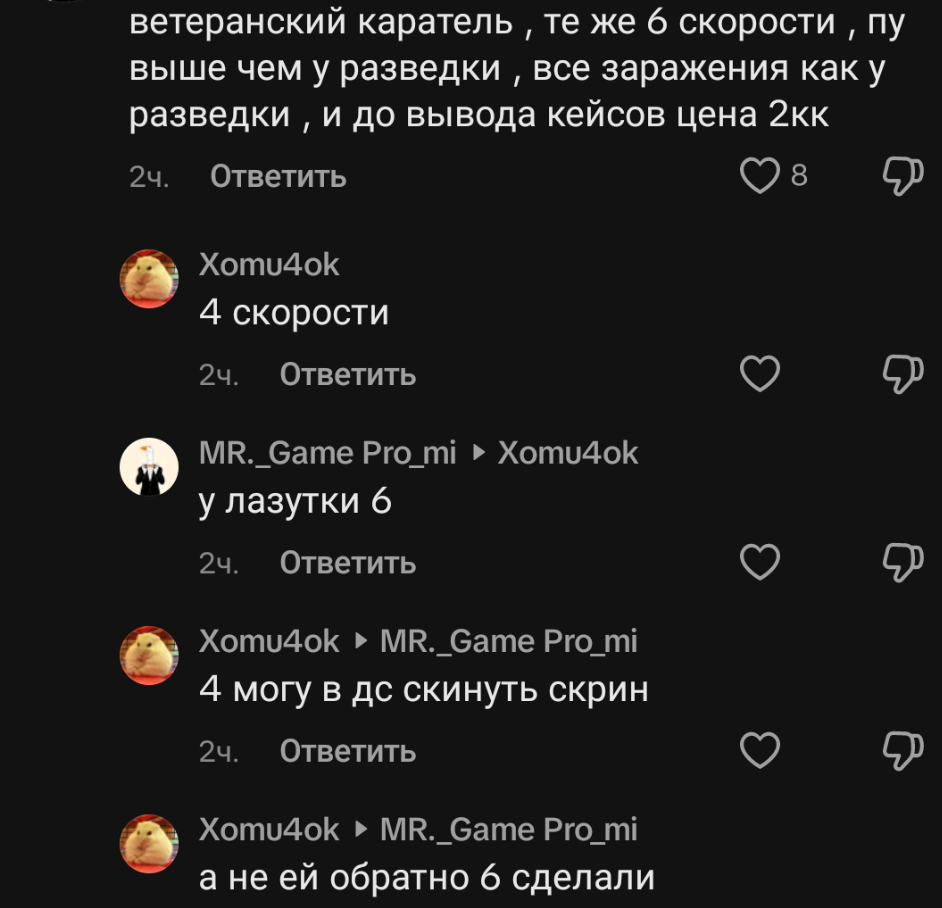942x908 pixels.
Task: Dislike the comment '4 скорости'
Action: (x=903, y=375)
